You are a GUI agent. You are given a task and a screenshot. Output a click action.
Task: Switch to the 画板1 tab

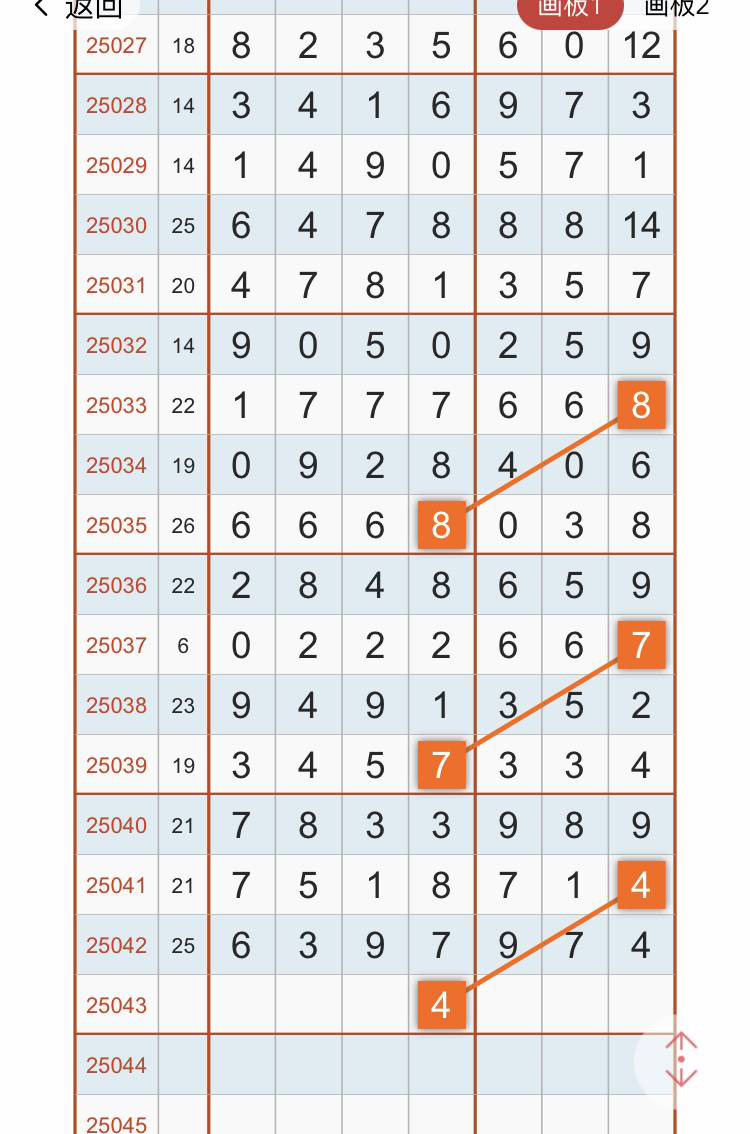point(569,10)
